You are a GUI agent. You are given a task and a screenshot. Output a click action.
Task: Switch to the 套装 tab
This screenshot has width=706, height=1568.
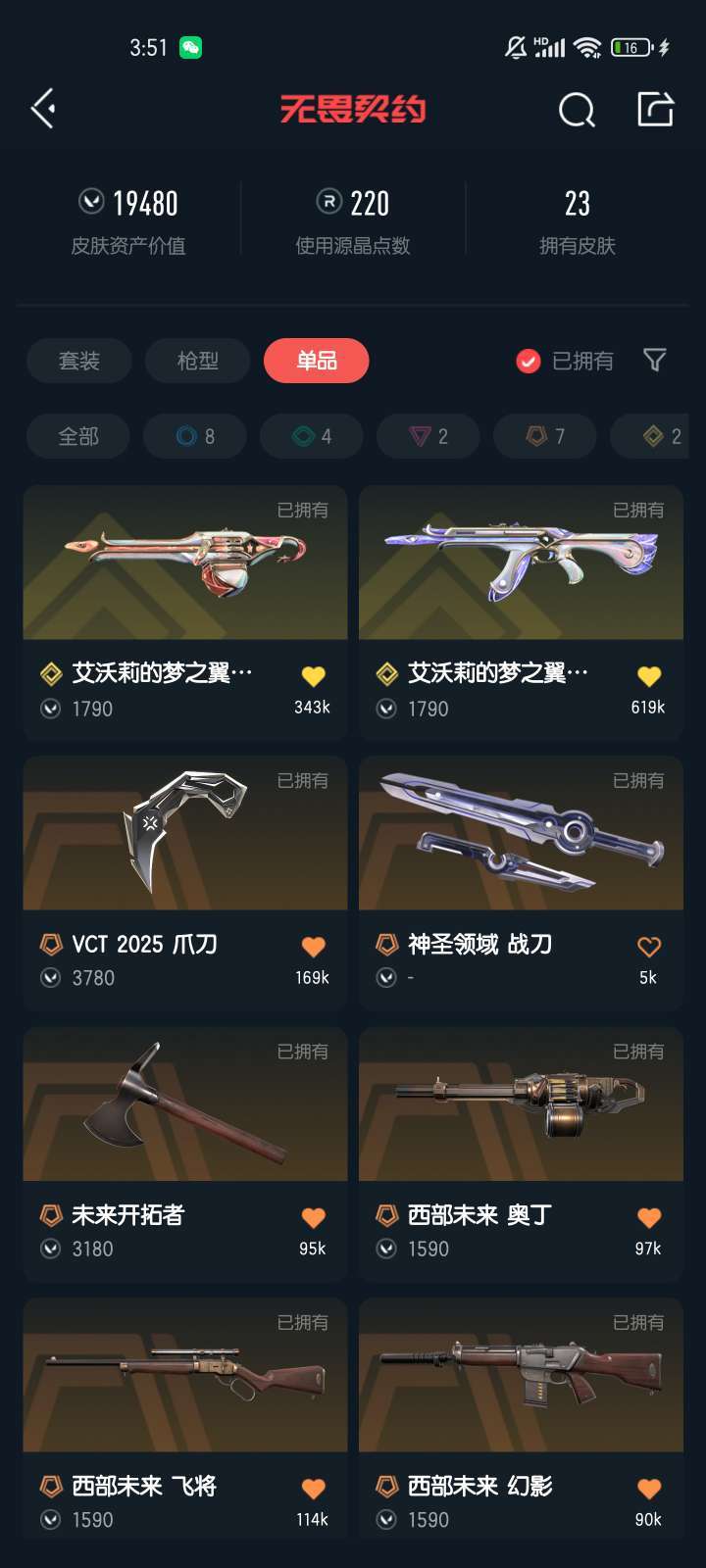pyautogui.click(x=78, y=361)
